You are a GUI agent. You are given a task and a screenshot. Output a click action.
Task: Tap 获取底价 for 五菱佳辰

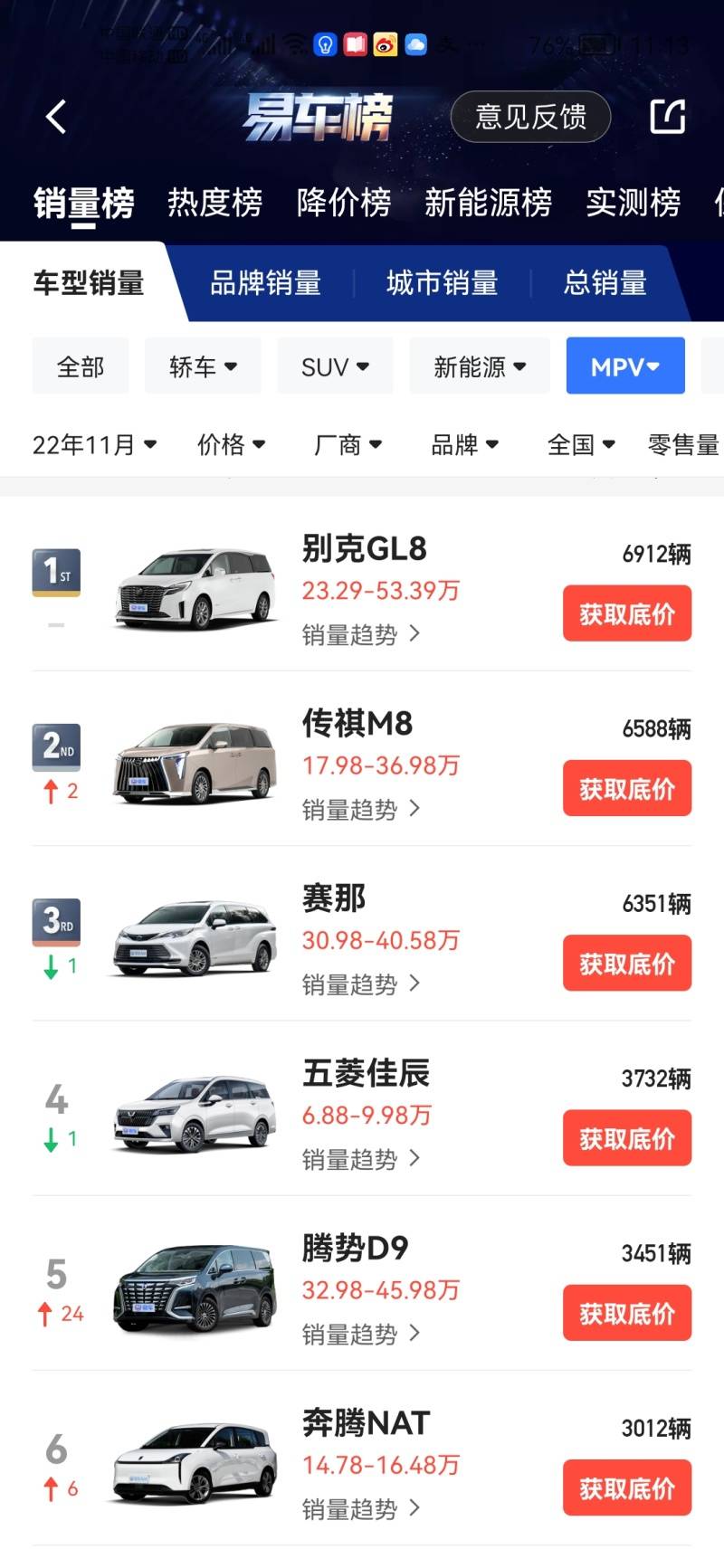pyautogui.click(x=626, y=1138)
